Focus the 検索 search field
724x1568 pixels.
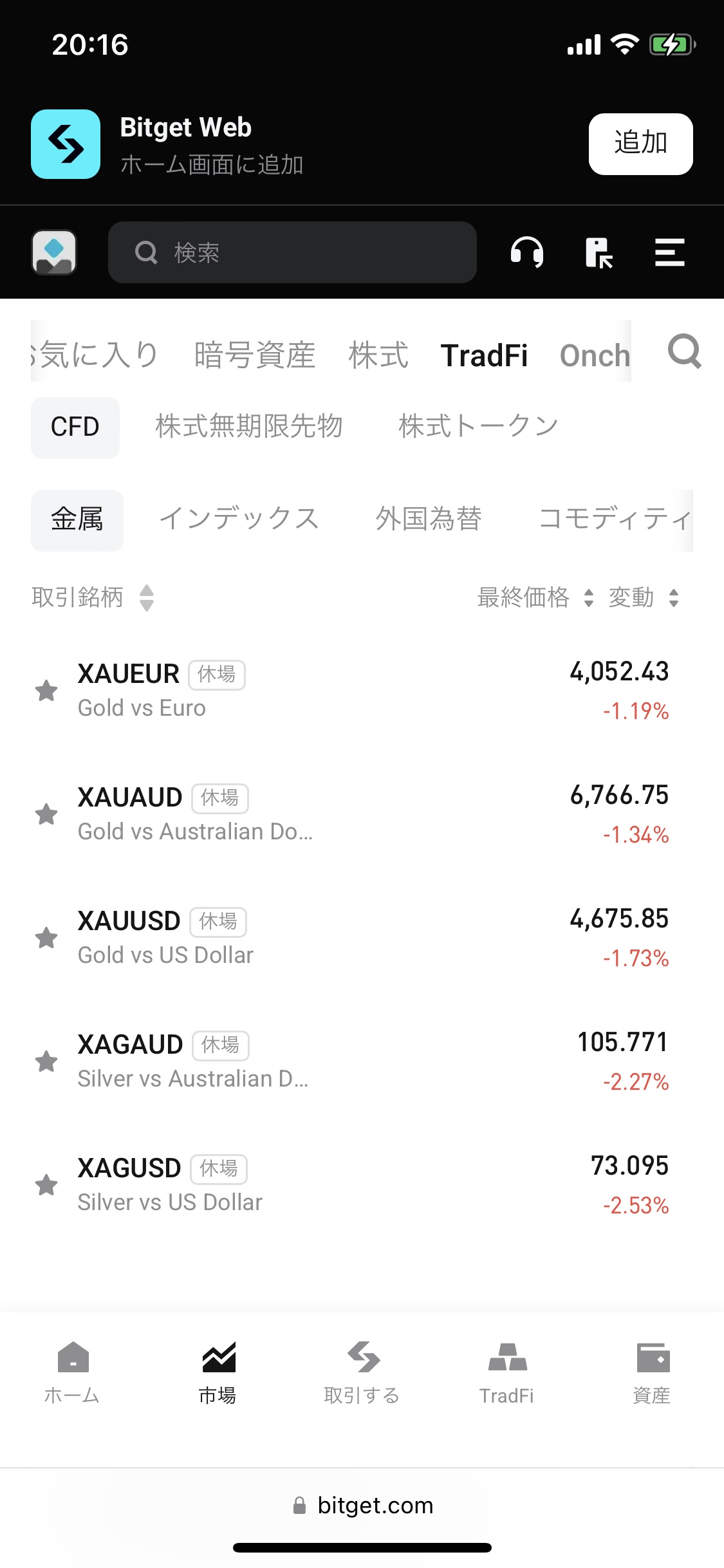292,252
